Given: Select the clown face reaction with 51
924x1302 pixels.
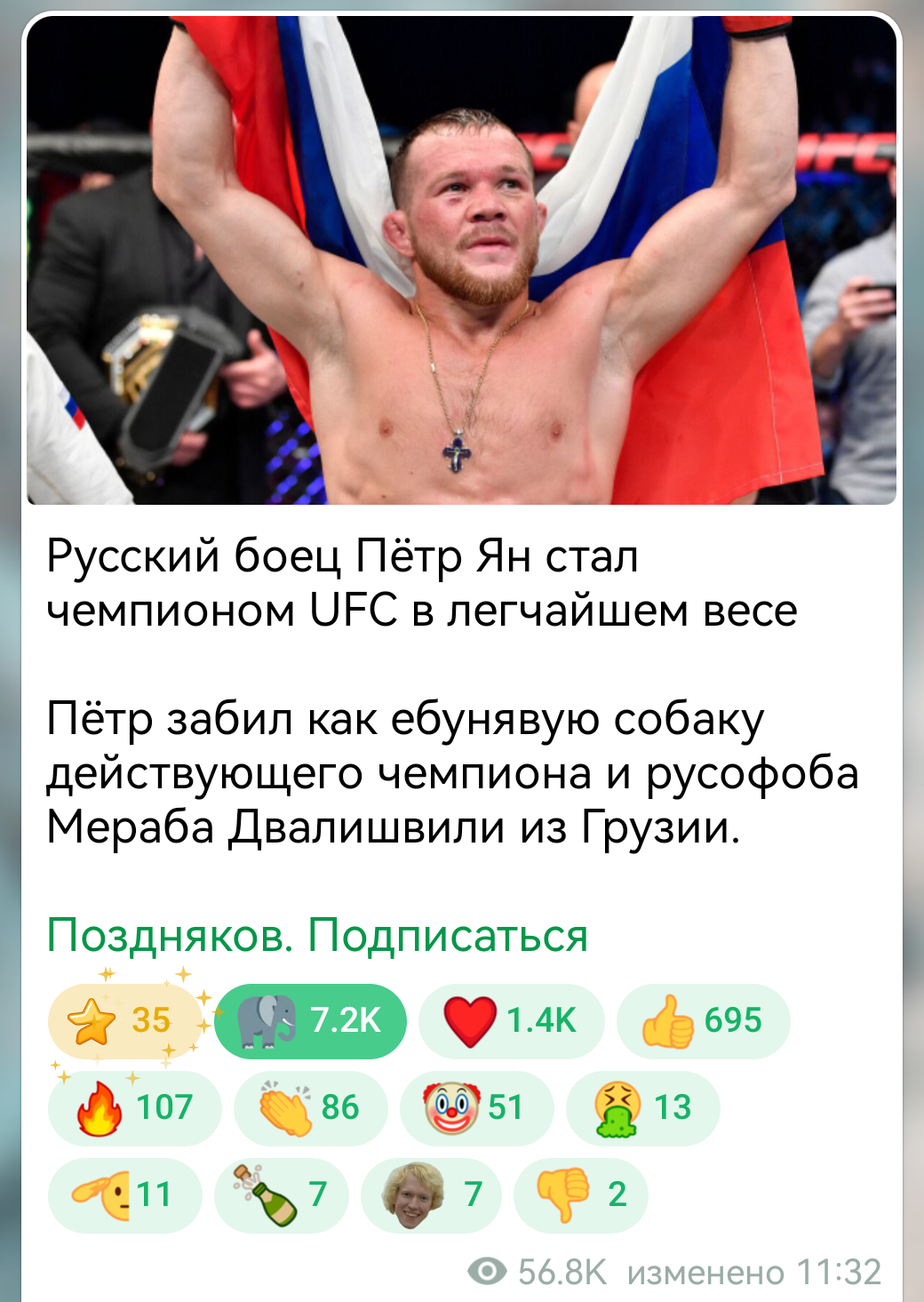Looking at the screenshot, I should coord(476,1108).
